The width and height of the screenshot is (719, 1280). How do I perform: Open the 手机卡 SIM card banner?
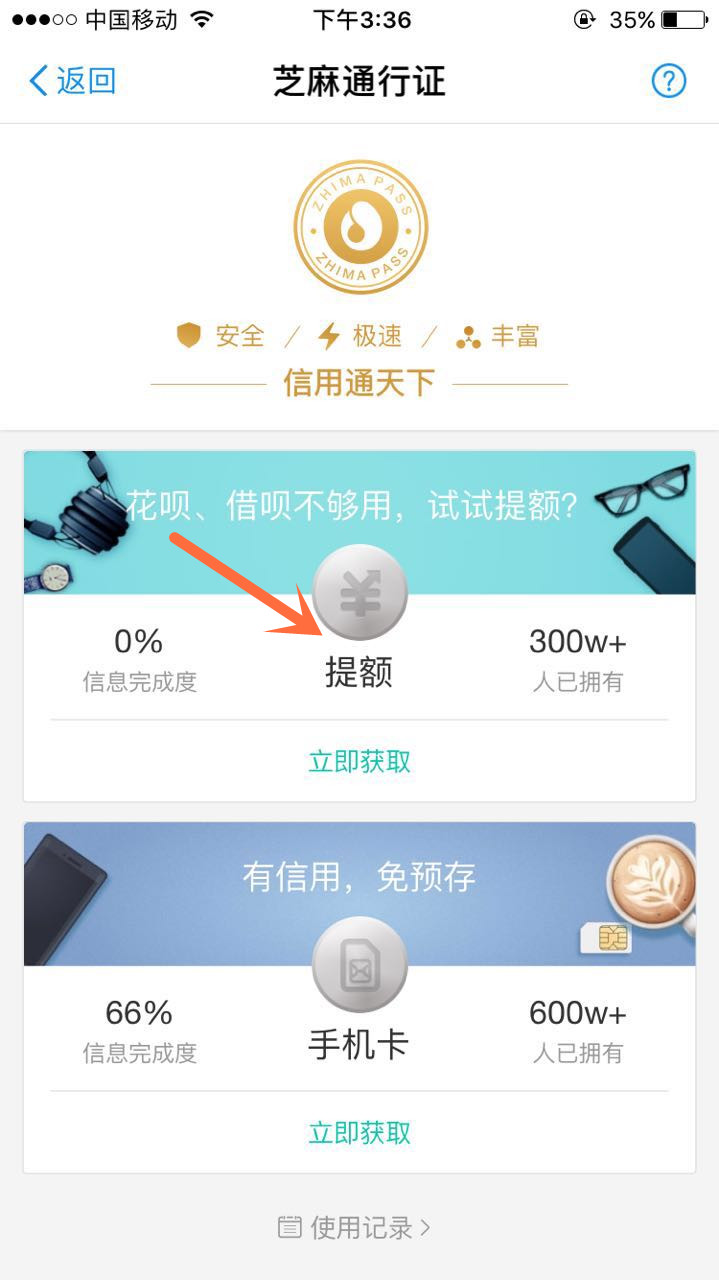[360, 894]
